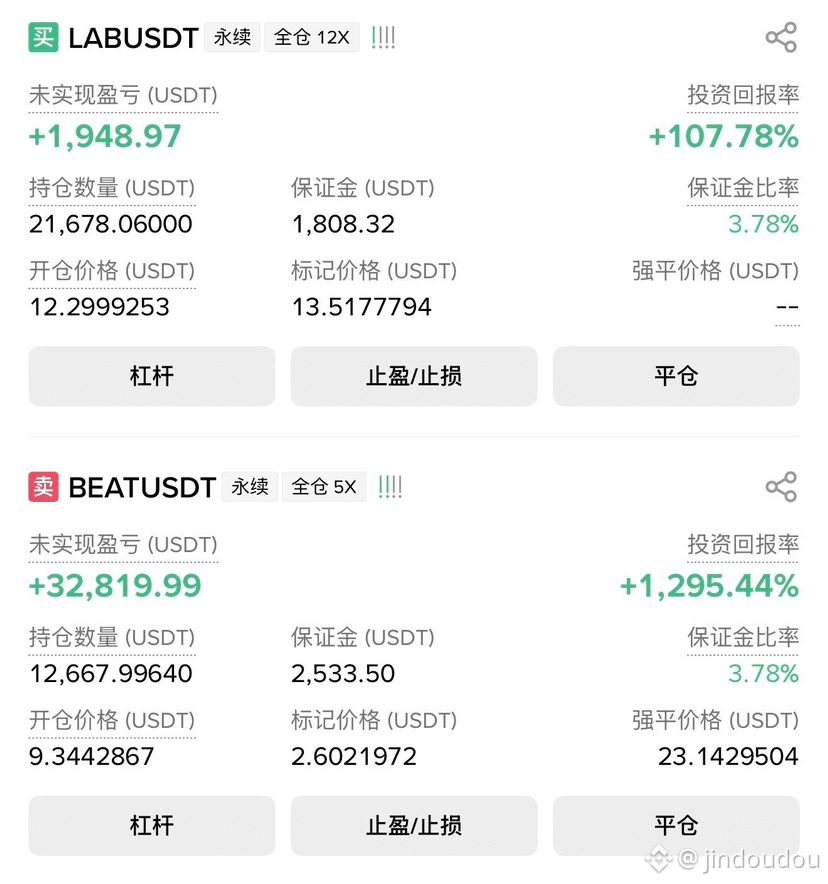The height and width of the screenshot is (884, 828).
Task: Open the LABUSDT contract title
Action: [133, 38]
